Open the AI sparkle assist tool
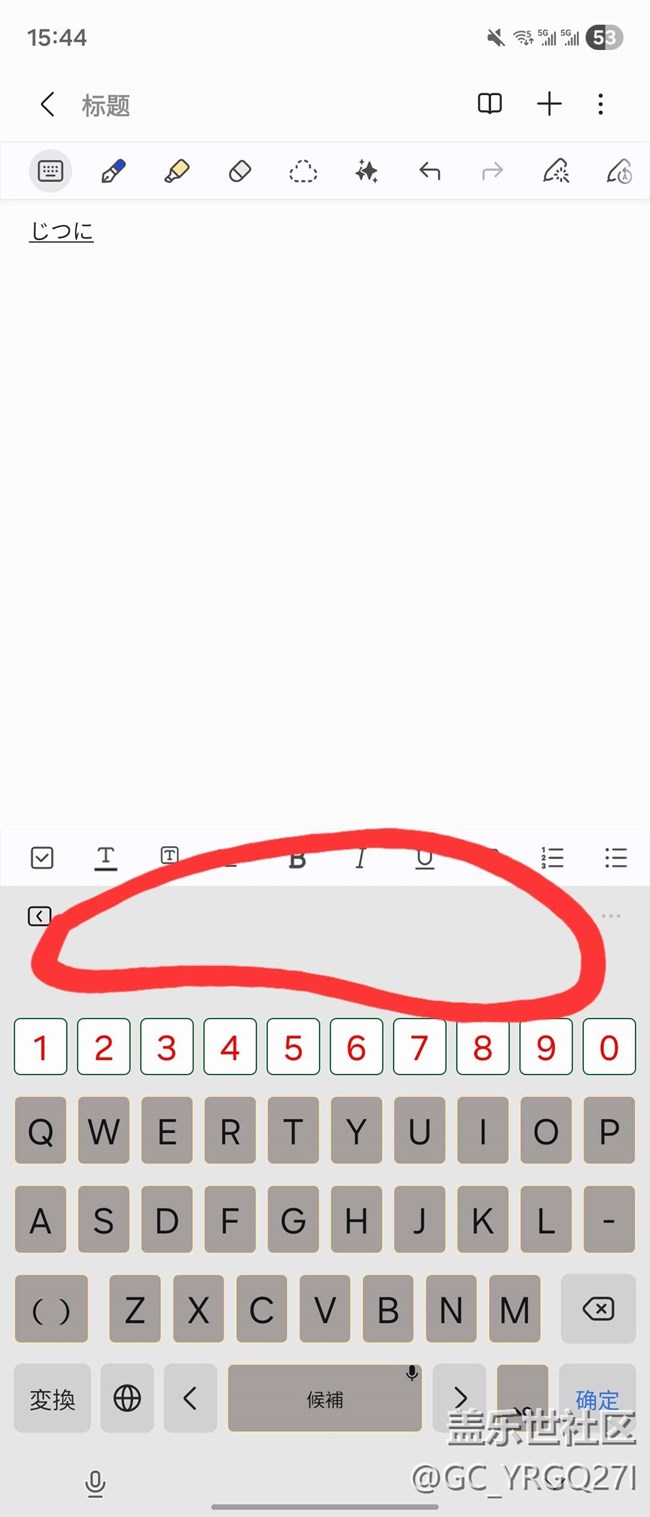 click(x=366, y=172)
